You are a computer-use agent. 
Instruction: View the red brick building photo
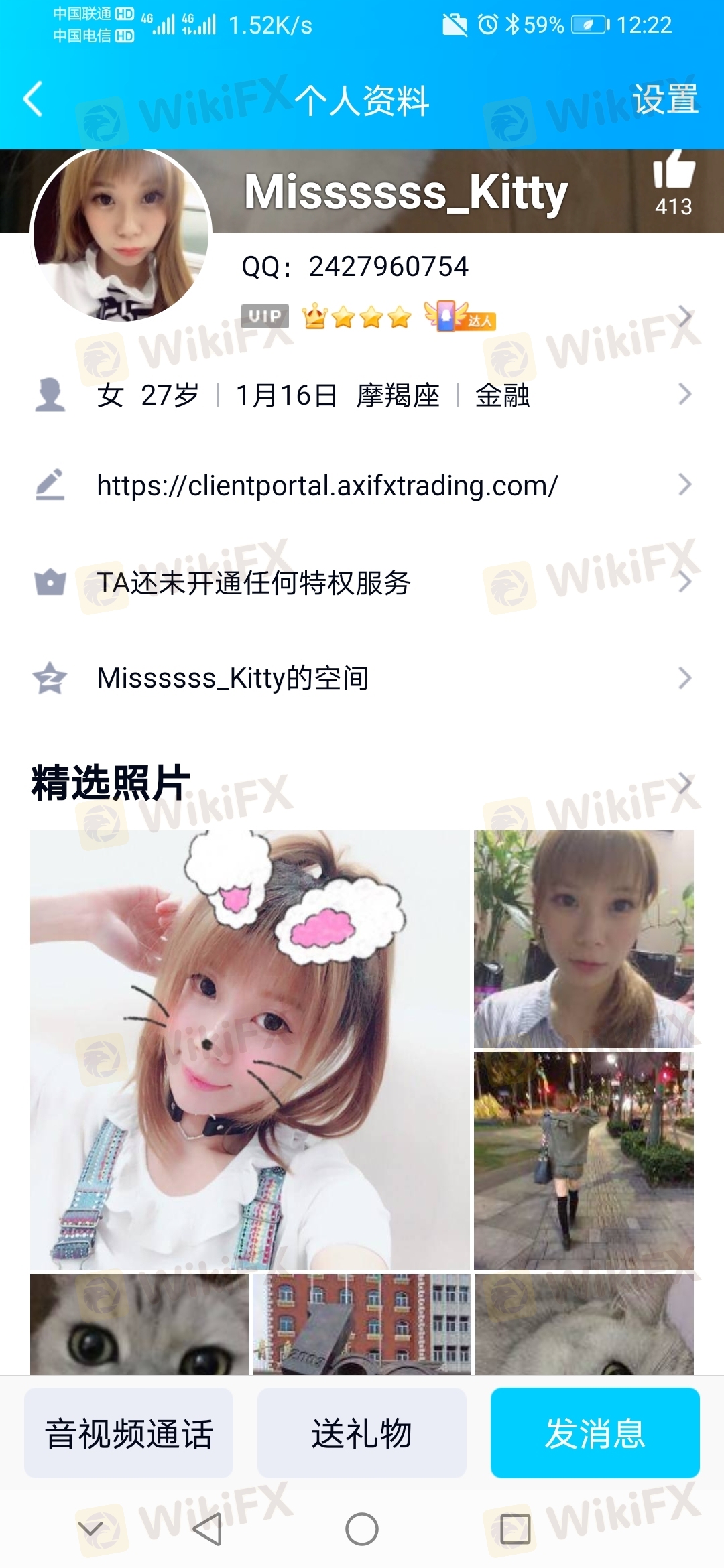click(361, 1323)
